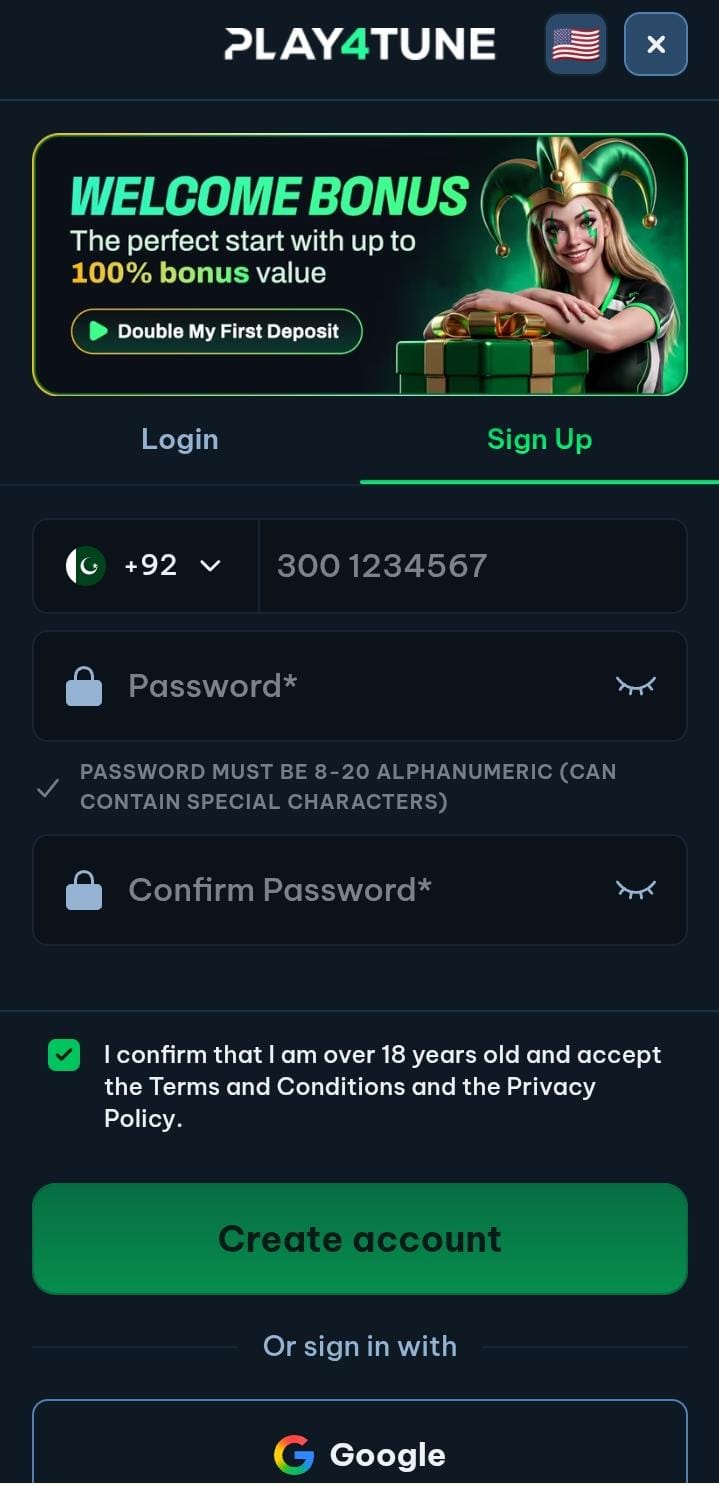The width and height of the screenshot is (719, 1485).
Task: Reveal the Confirm Password entry
Action: (636, 890)
